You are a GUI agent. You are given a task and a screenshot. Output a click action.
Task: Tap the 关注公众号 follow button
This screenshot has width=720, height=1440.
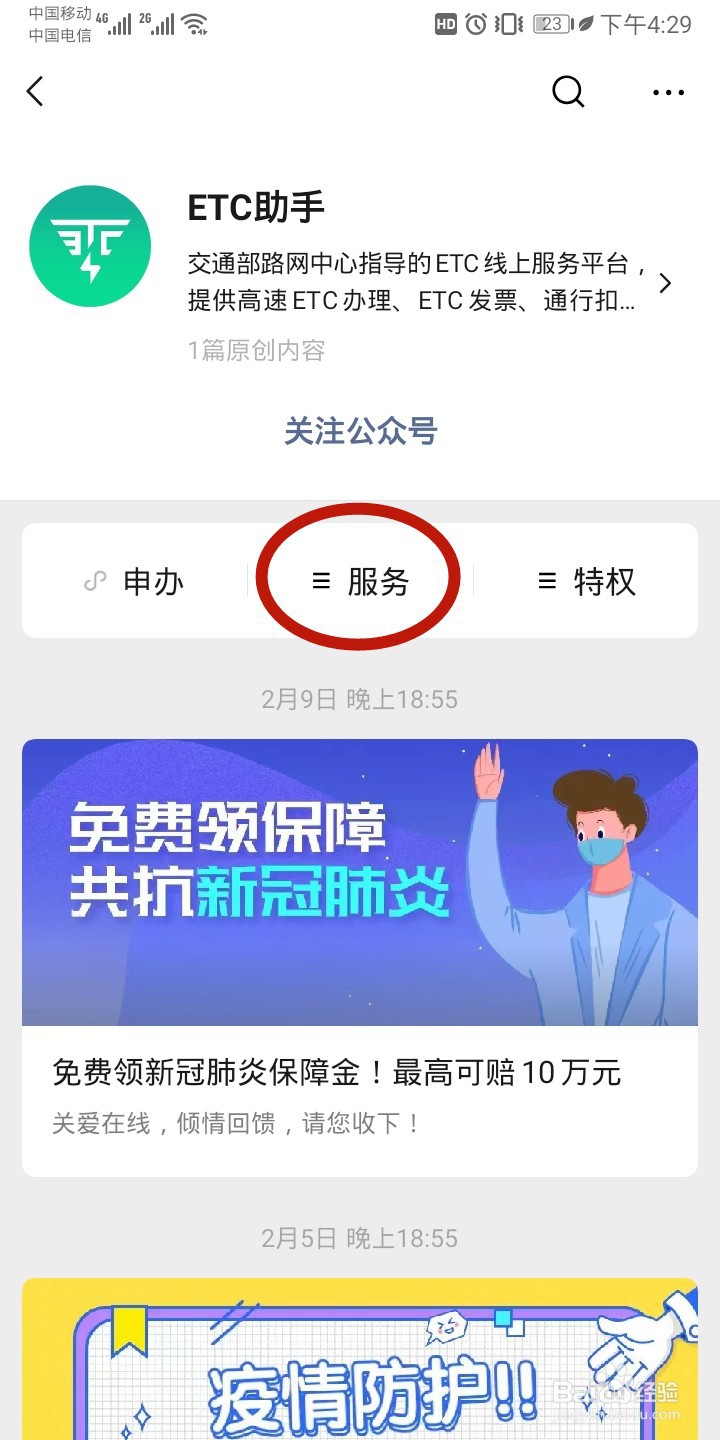click(359, 430)
